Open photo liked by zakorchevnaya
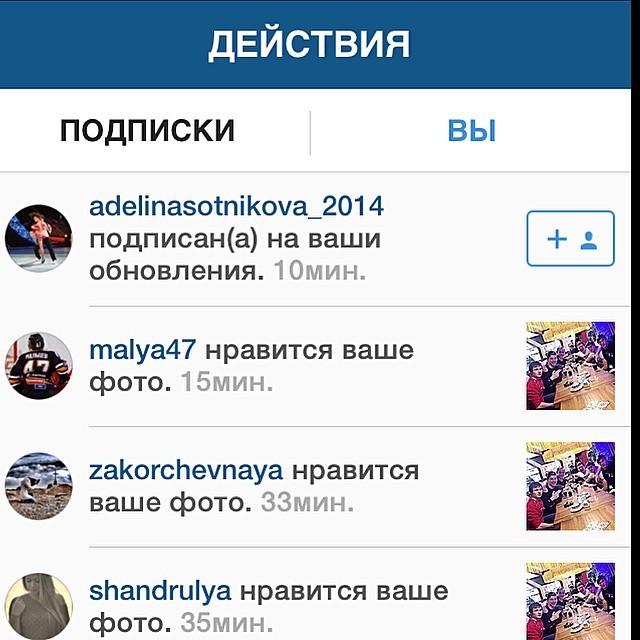 pyautogui.click(x=570, y=486)
